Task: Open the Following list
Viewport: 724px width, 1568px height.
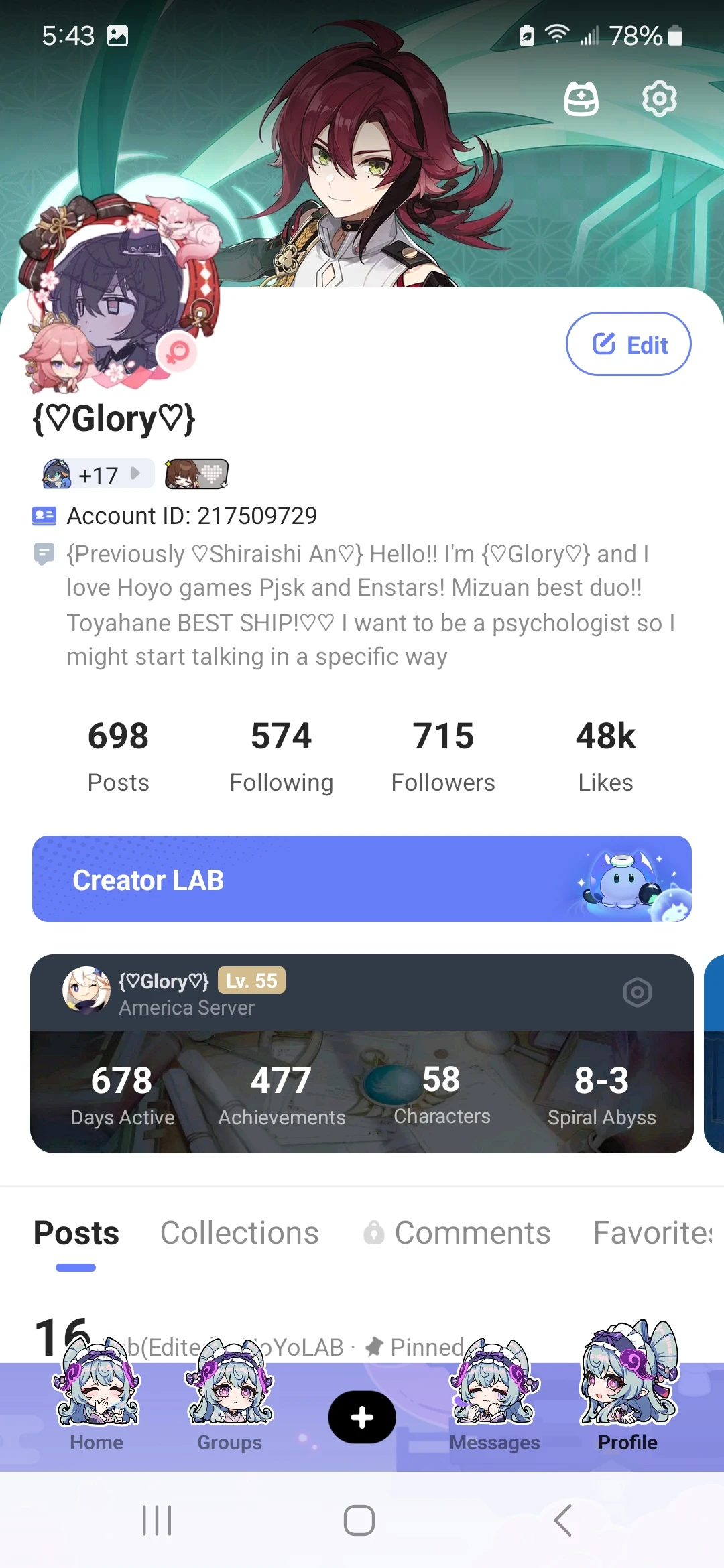Action: coord(281,755)
